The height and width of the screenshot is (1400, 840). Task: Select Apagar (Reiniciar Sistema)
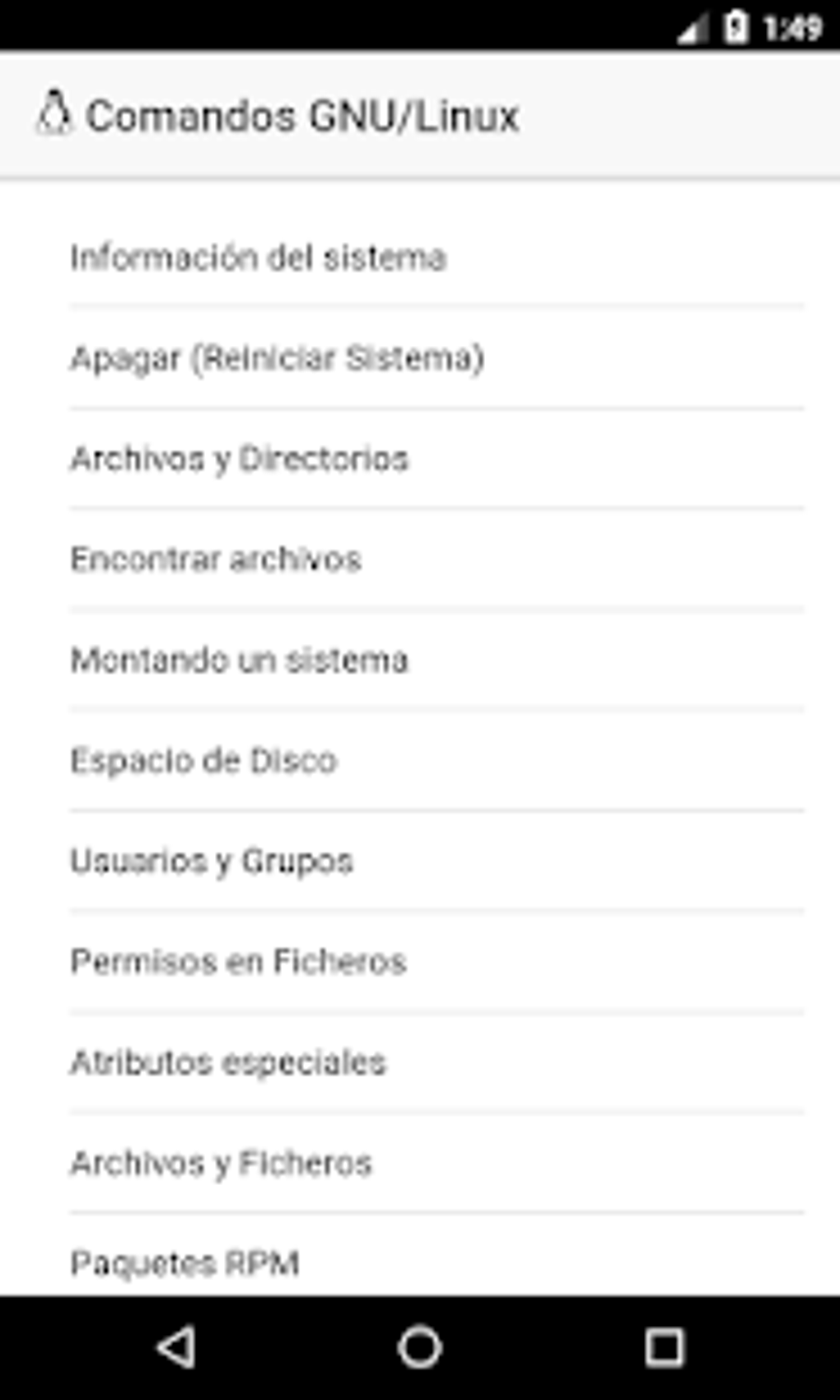[x=277, y=358]
